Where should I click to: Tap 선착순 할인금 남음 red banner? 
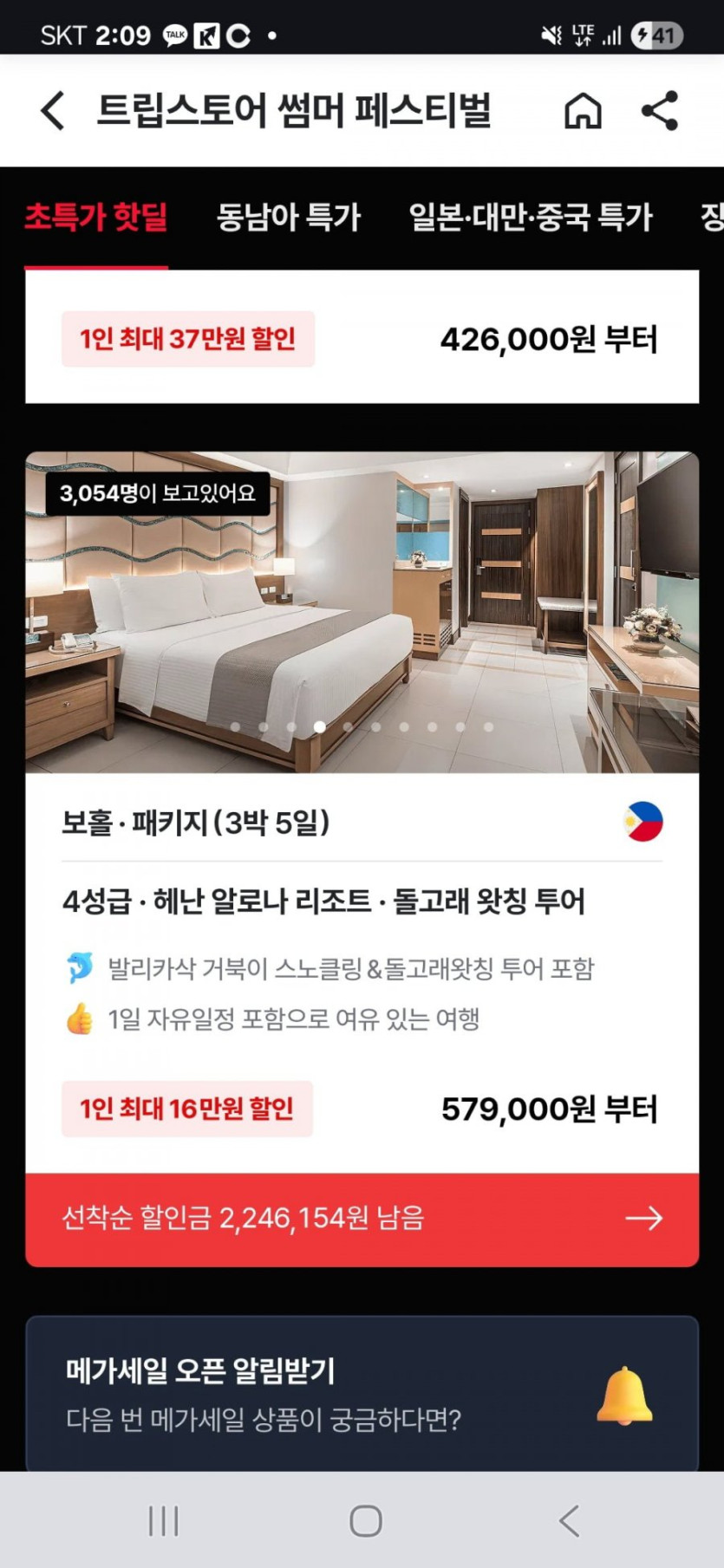[362, 1219]
